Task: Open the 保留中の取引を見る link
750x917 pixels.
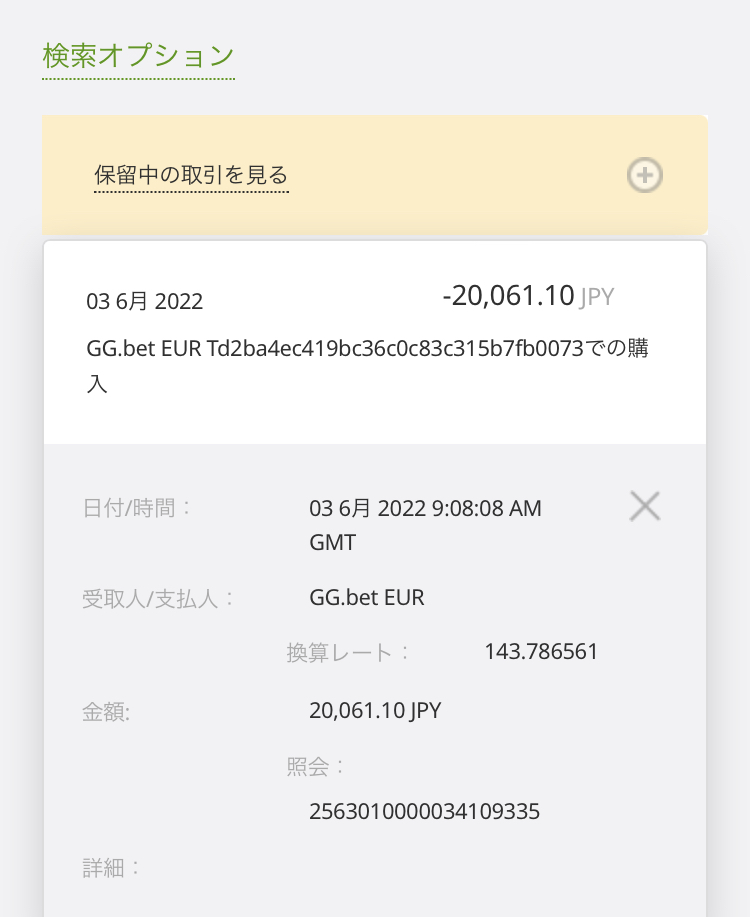Action: pyautogui.click(x=191, y=176)
